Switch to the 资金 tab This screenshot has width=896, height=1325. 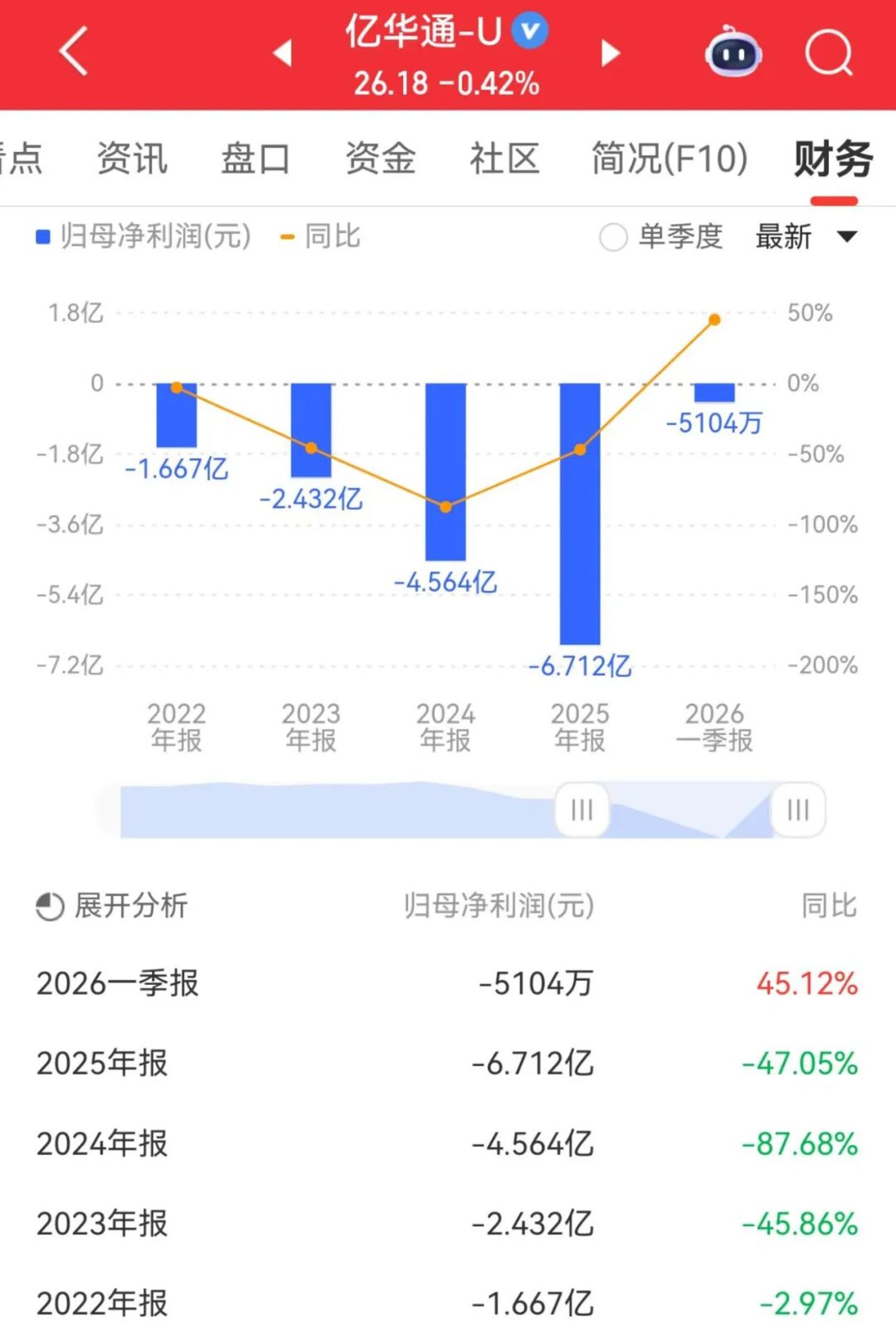click(380, 158)
